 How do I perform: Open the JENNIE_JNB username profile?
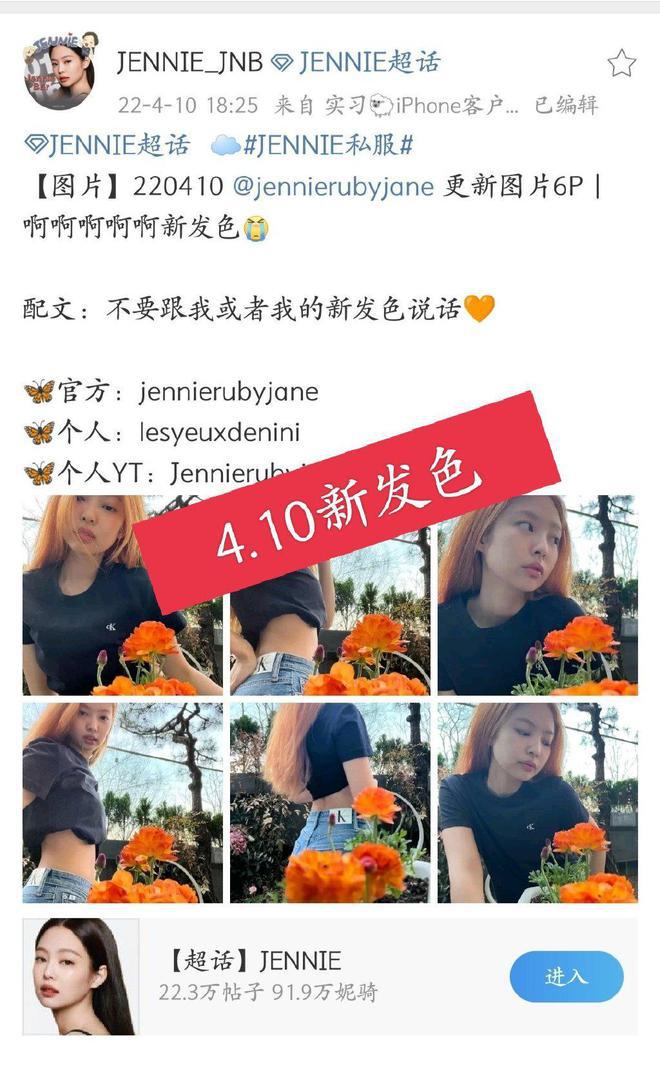point(189,63)
